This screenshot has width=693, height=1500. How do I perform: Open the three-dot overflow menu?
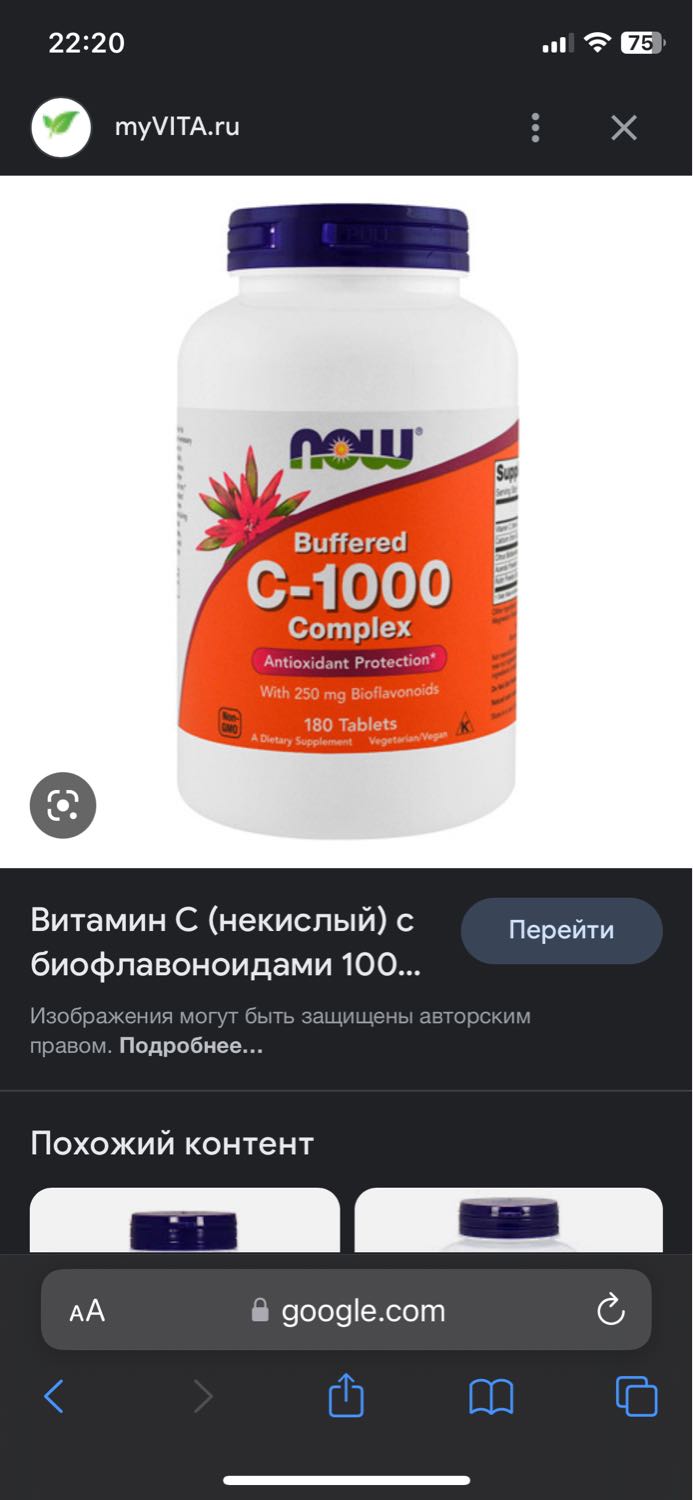(x=536, y=127)
